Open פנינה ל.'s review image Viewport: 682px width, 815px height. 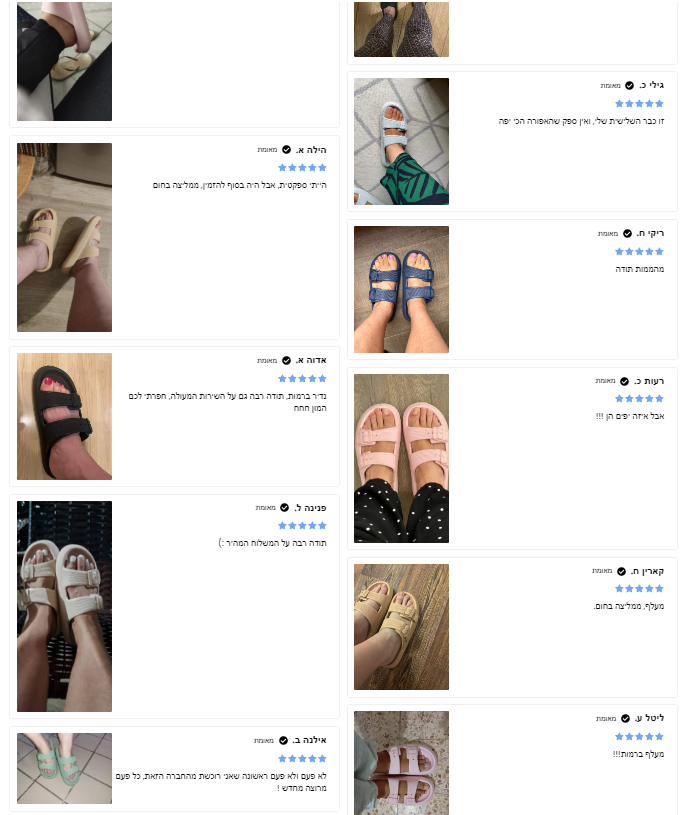(64, 606)
